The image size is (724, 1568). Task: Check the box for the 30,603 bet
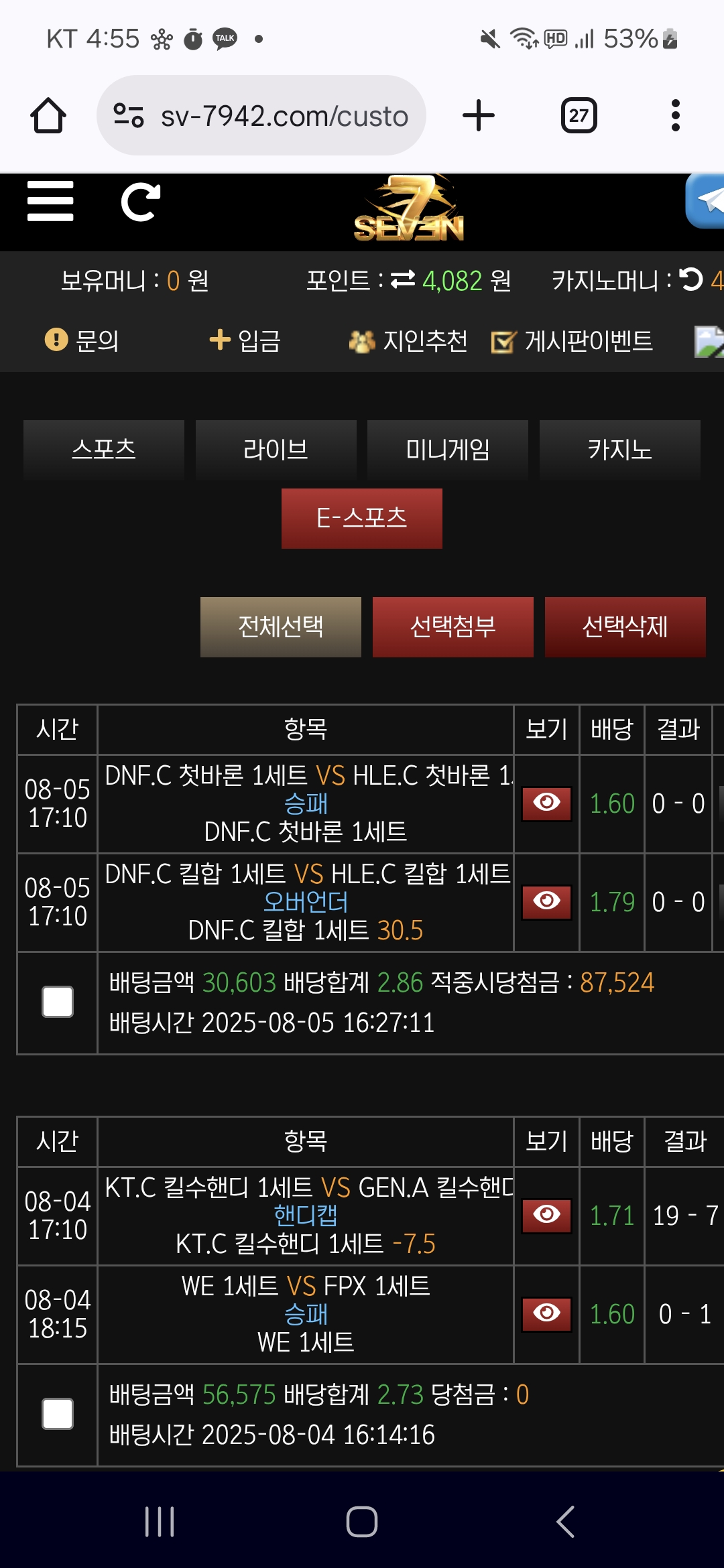pos(58,1002)
